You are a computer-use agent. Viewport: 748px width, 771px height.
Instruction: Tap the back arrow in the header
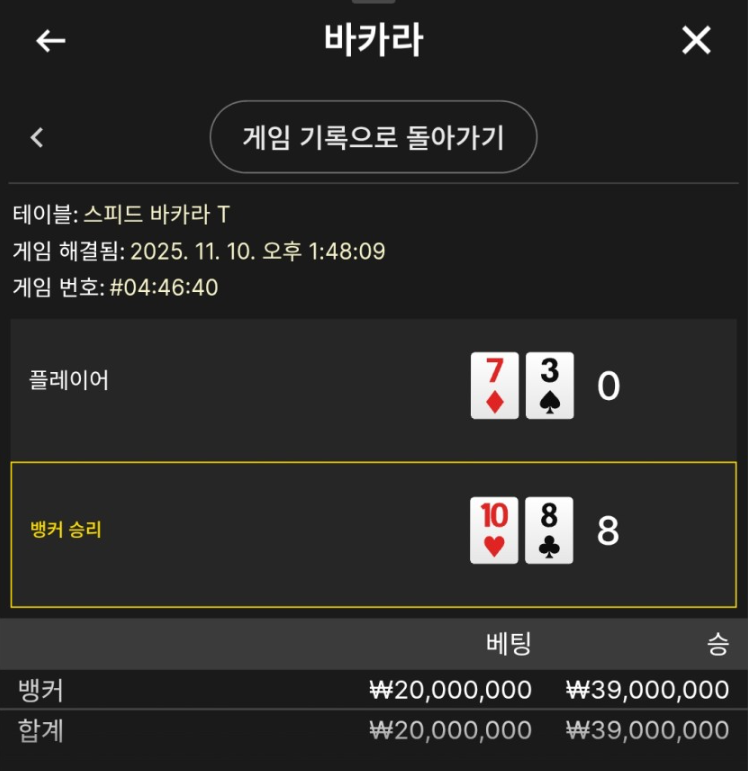[x=50, y=40]
